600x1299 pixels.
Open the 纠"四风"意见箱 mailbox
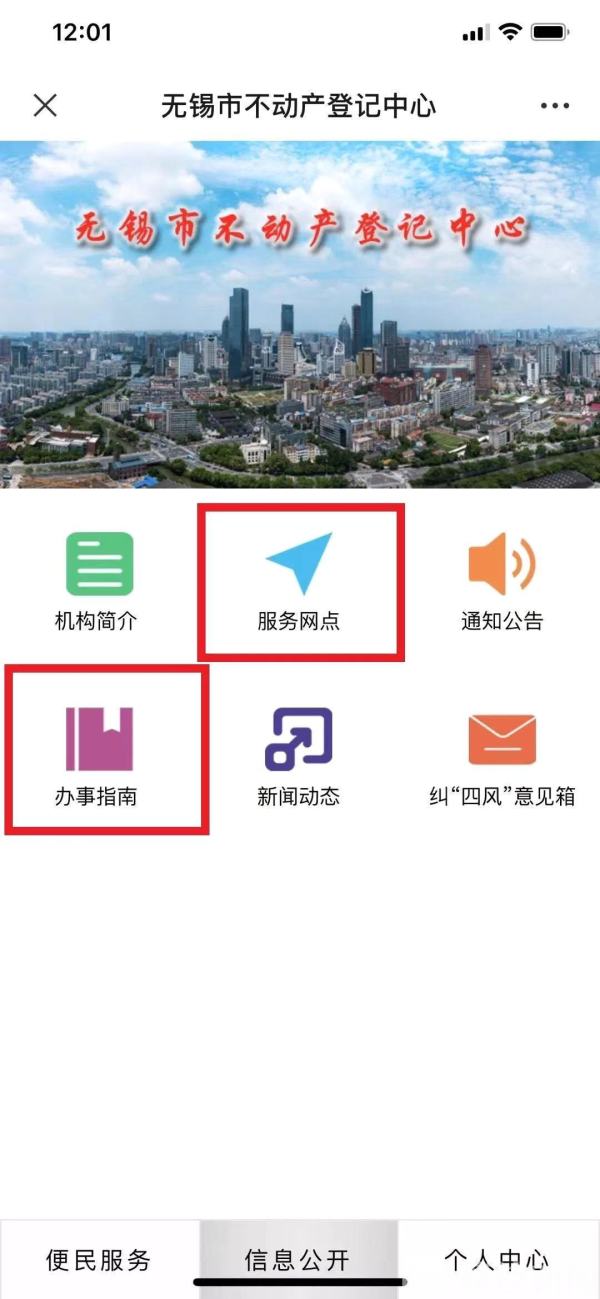[501, 756]
